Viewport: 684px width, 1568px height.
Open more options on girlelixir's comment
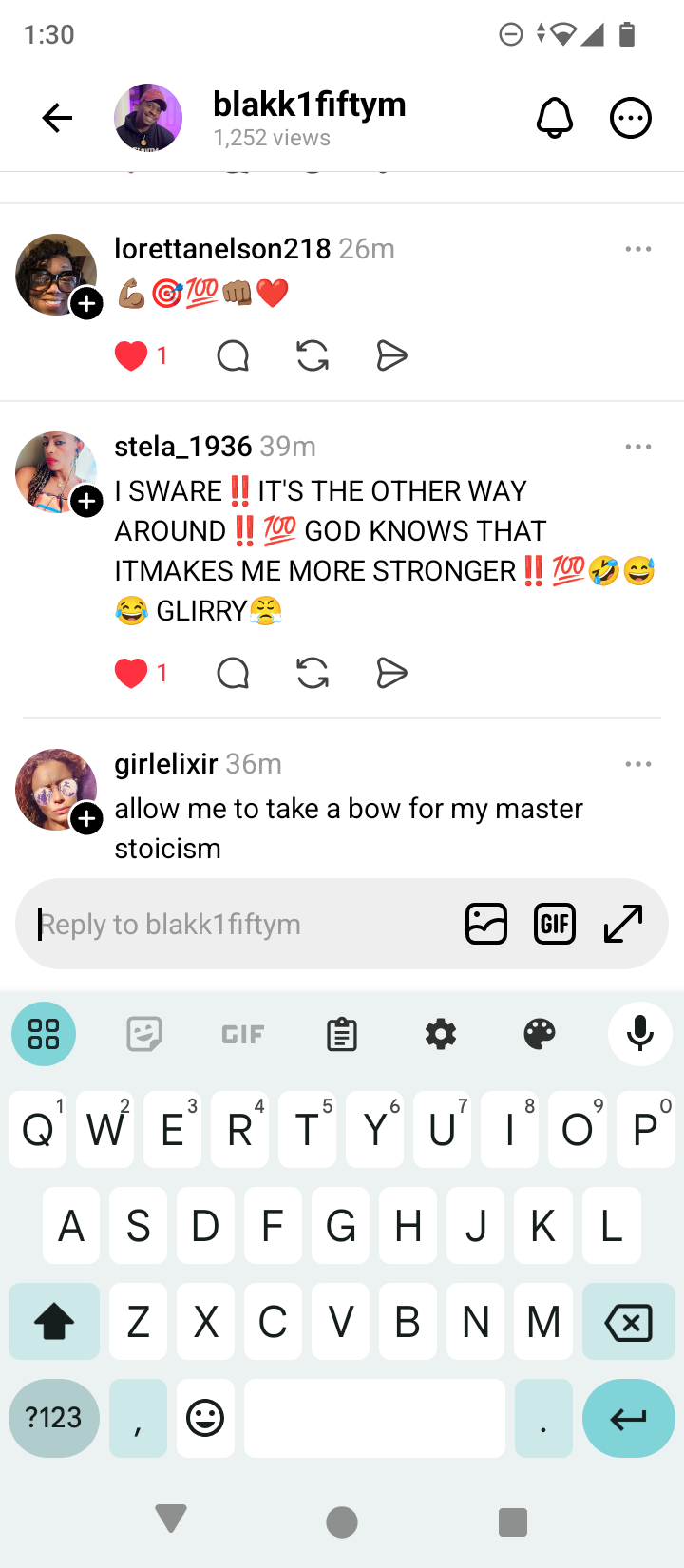click(x=638, y=764)
